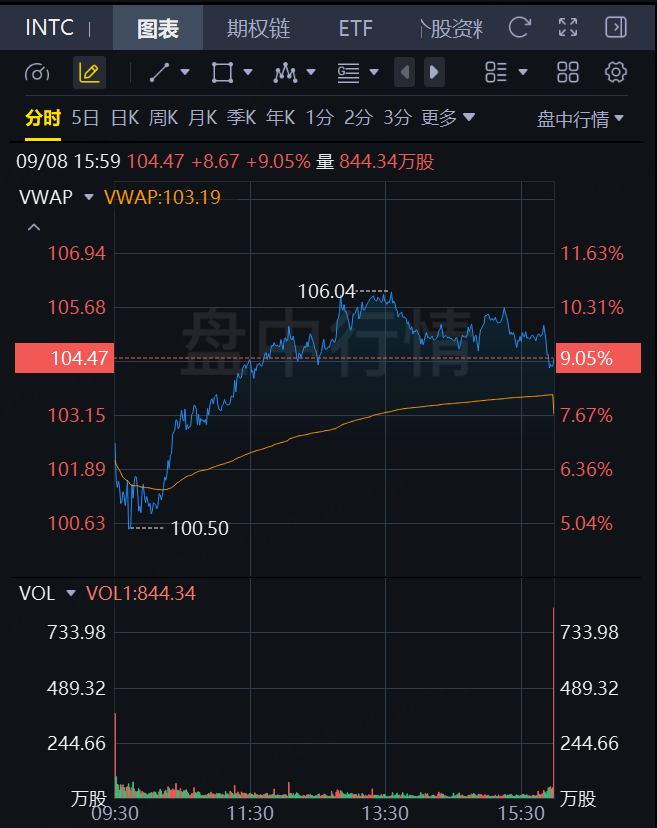Refresh the chart data
This screenshot has width=657, height=828.
[519, 27]
